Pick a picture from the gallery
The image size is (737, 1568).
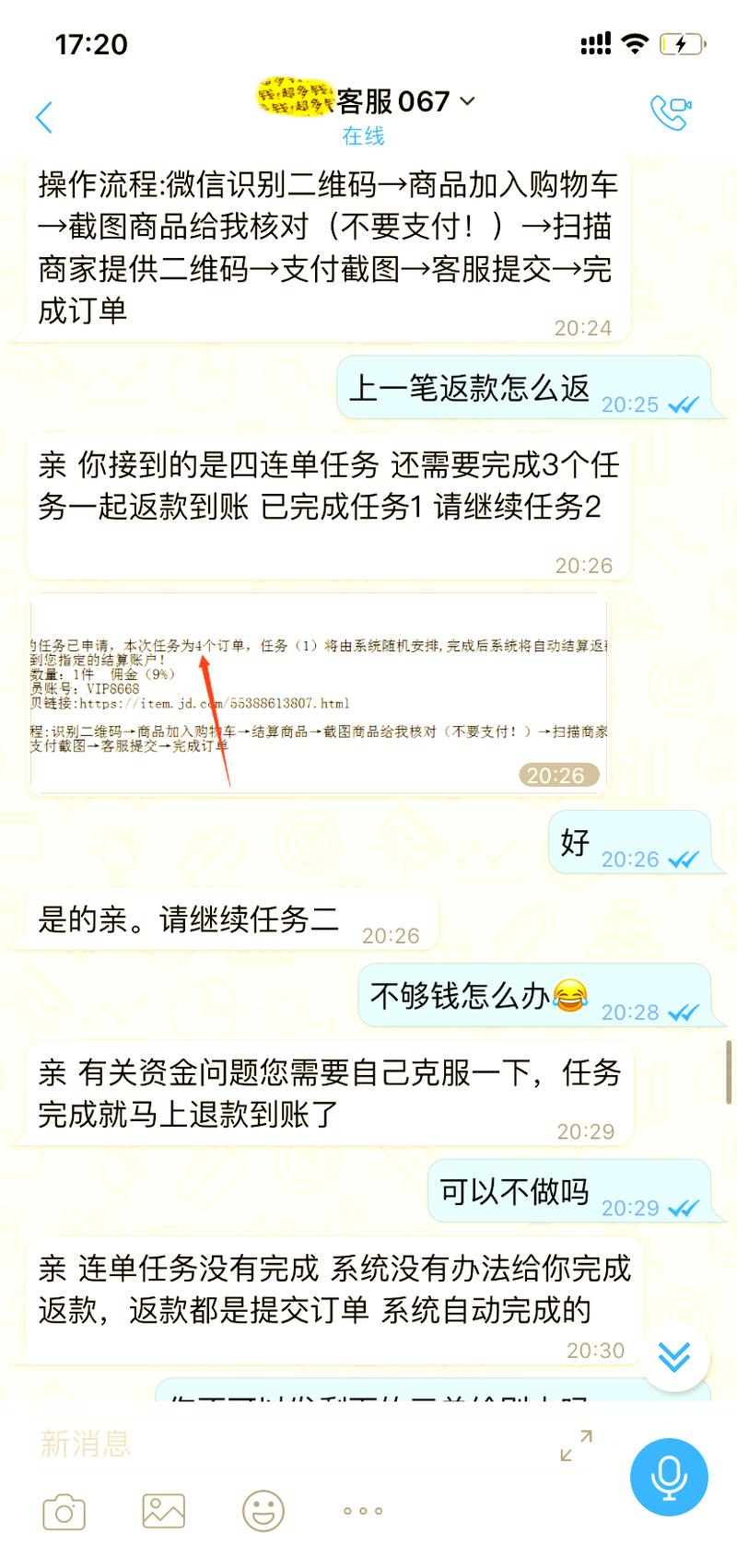[x=164, y=1511]
